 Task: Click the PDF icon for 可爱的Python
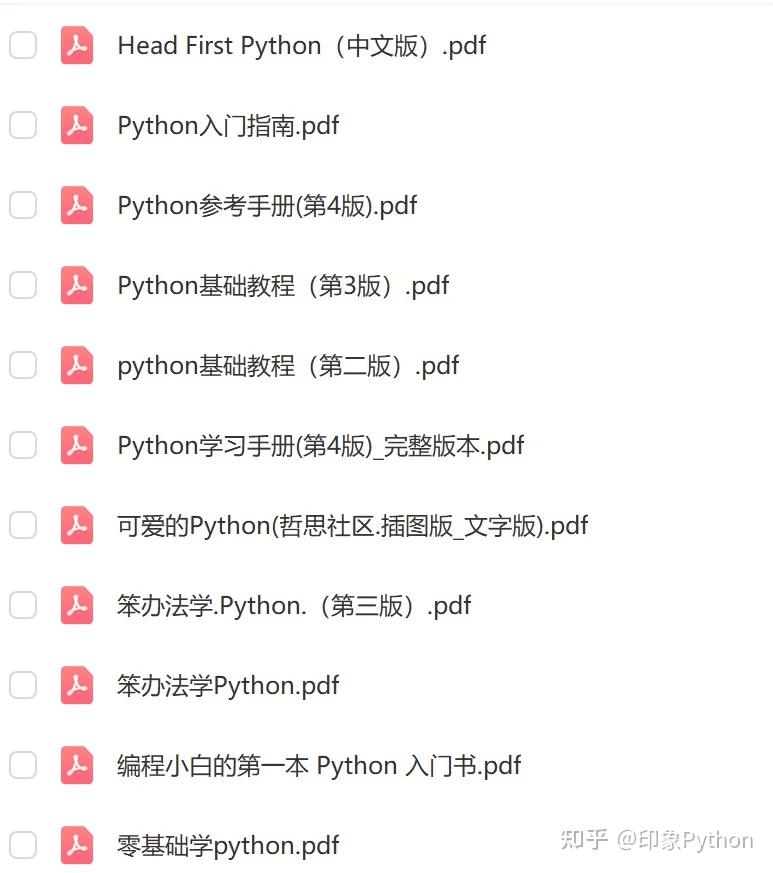(77, 525)
